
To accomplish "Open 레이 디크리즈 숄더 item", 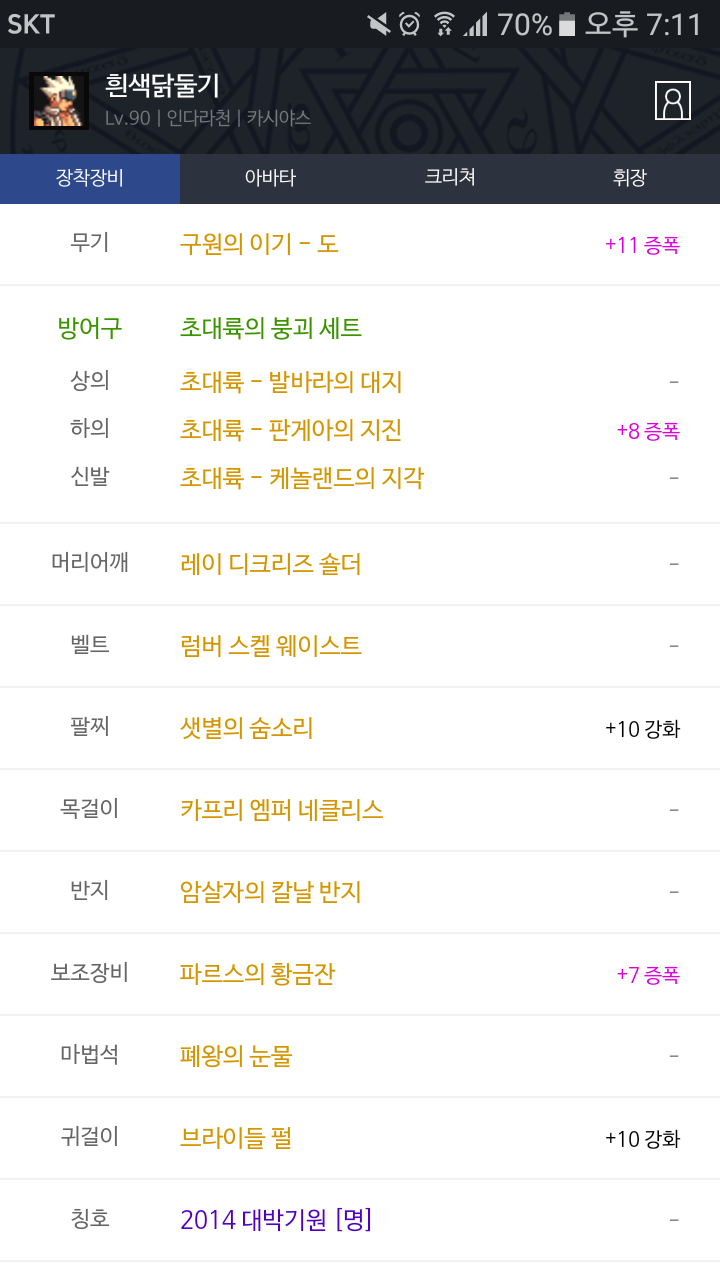I will 271,564.
